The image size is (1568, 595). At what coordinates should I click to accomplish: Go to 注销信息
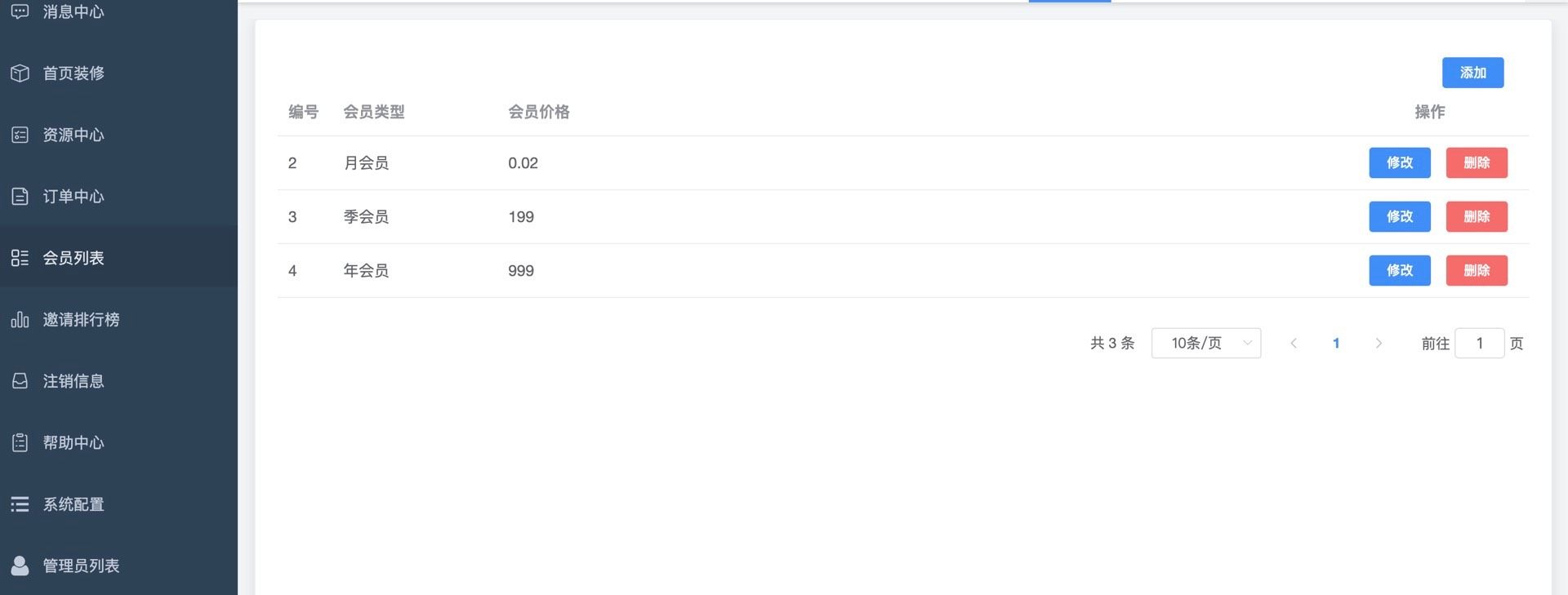[x=73, y=381]
